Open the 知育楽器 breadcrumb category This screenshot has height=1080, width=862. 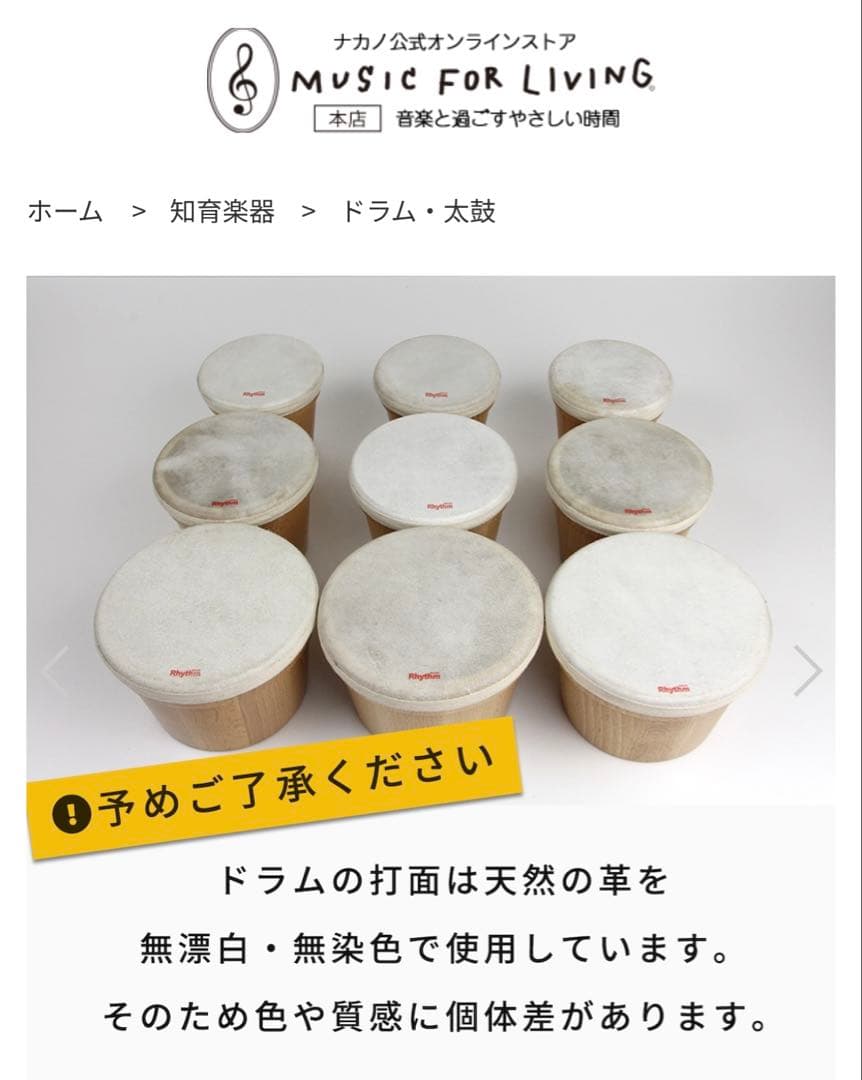tap(222, 212)
